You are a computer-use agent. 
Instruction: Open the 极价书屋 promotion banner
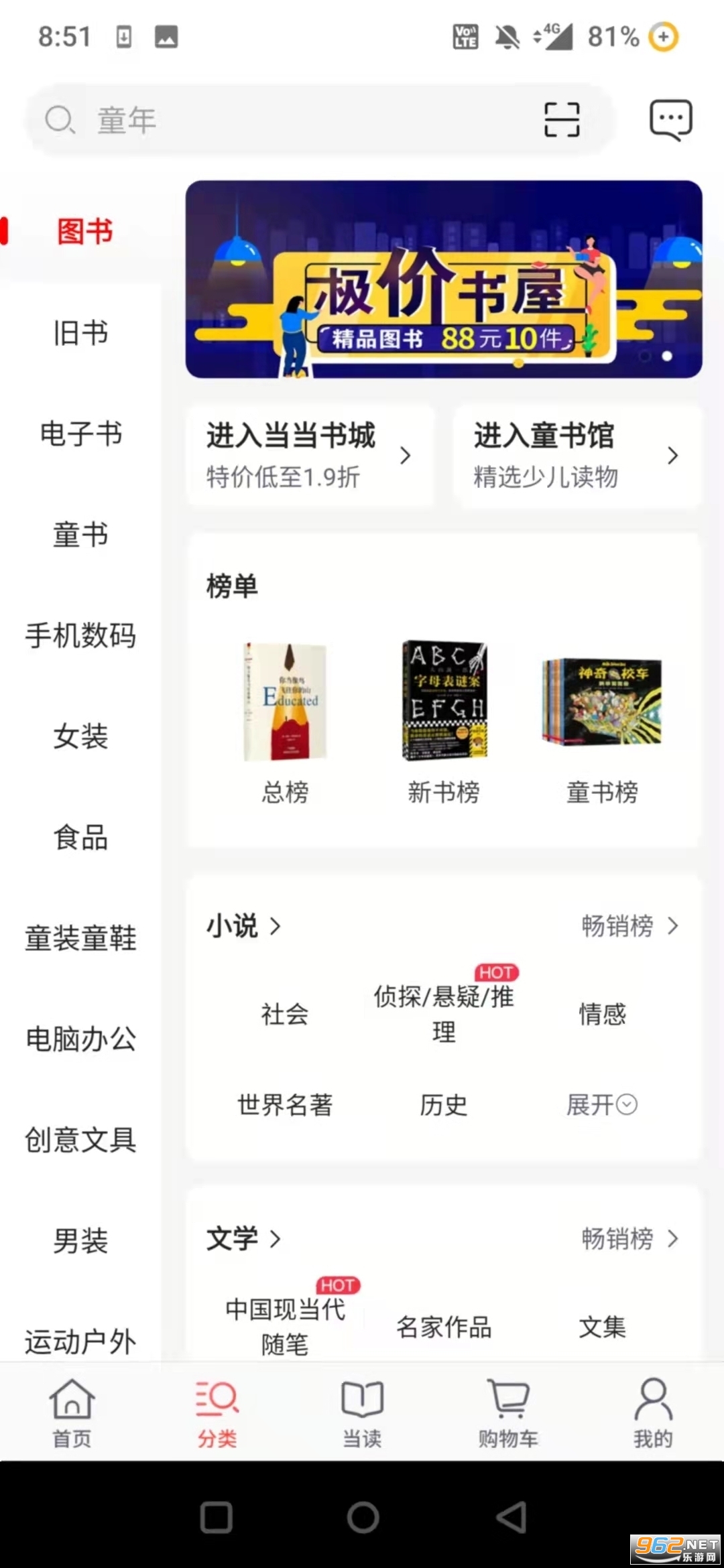coord(444,279)
